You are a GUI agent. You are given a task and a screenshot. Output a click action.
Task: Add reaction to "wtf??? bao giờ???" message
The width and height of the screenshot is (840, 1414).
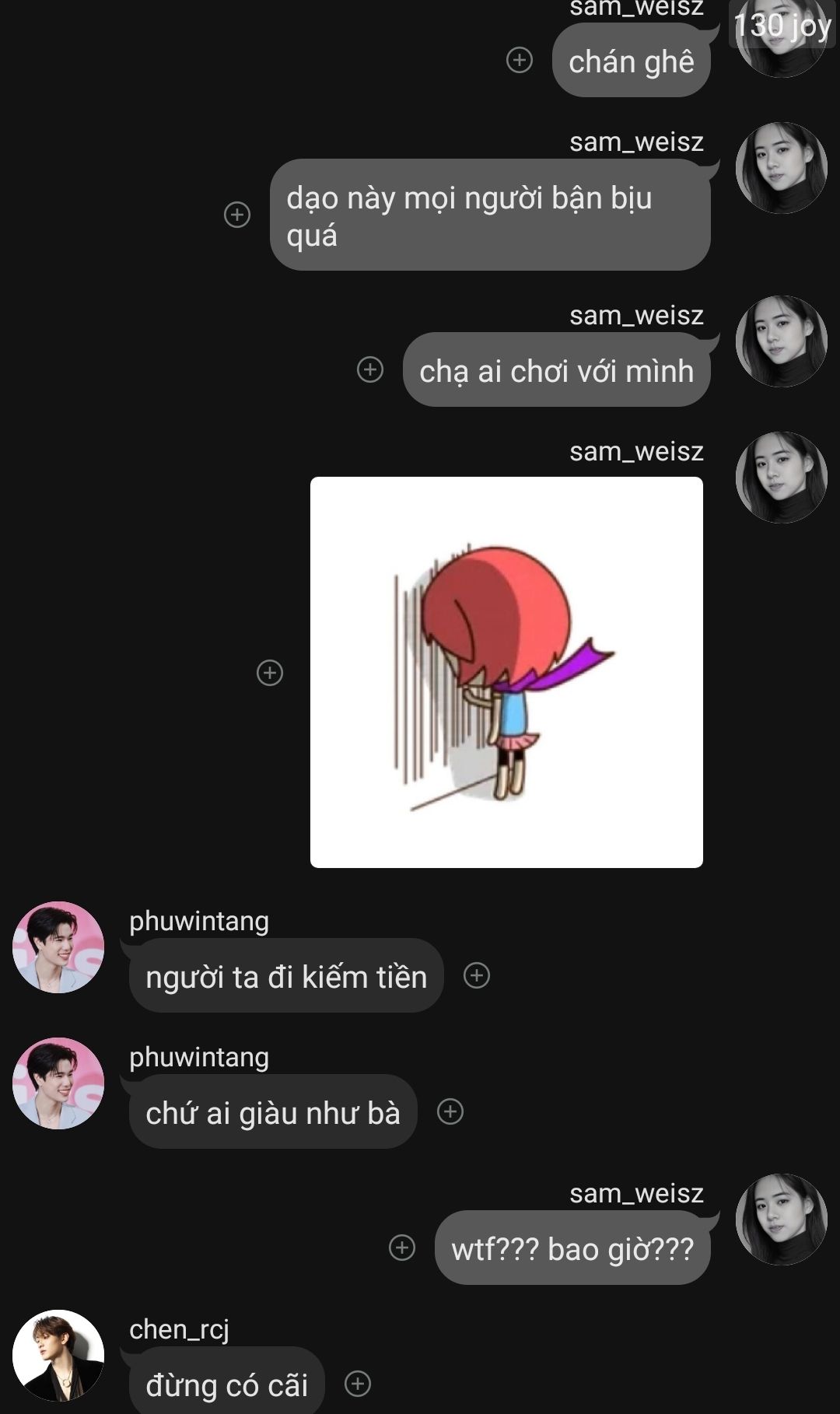coord(402,1248)
